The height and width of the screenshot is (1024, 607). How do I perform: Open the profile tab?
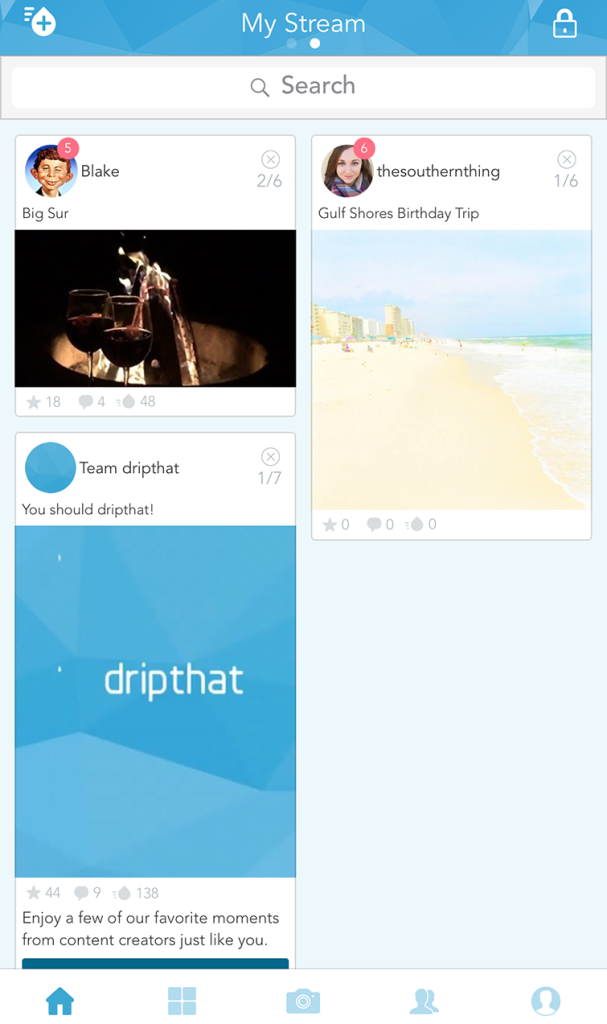(546, 1000)
